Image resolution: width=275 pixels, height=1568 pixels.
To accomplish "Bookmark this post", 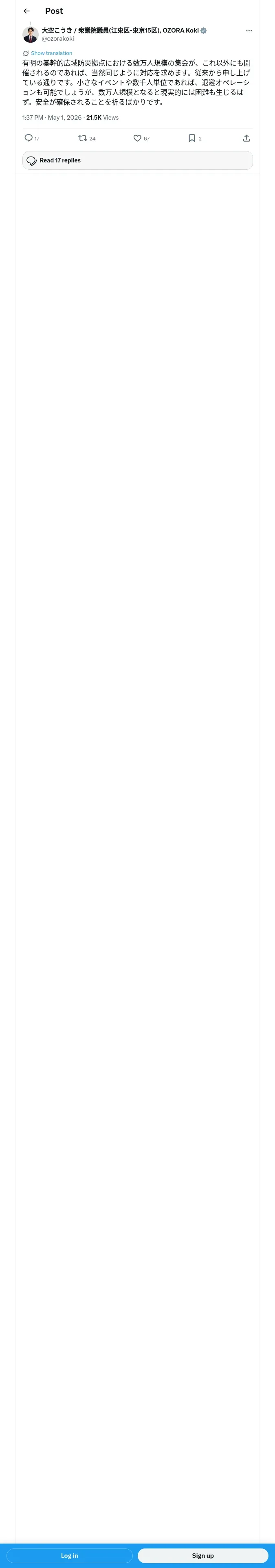I will [x=191, y=138].
